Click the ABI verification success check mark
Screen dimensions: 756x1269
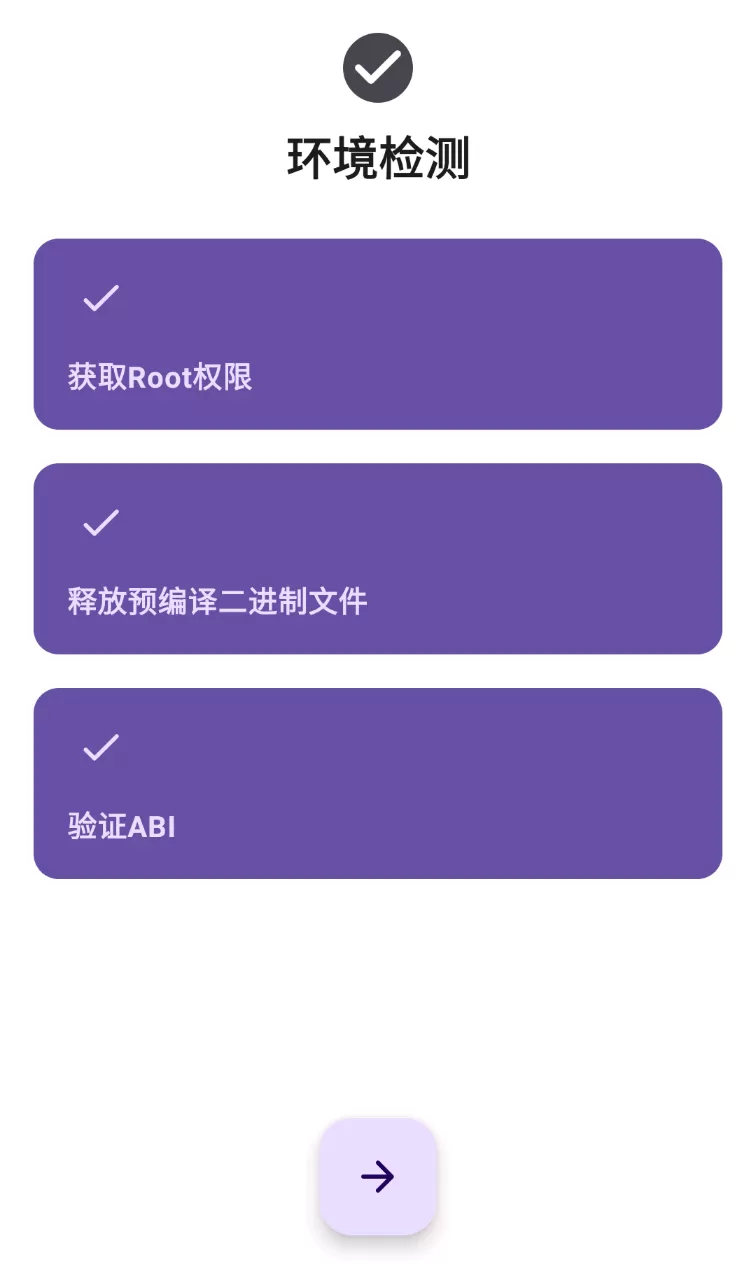[x=99, y=746]
